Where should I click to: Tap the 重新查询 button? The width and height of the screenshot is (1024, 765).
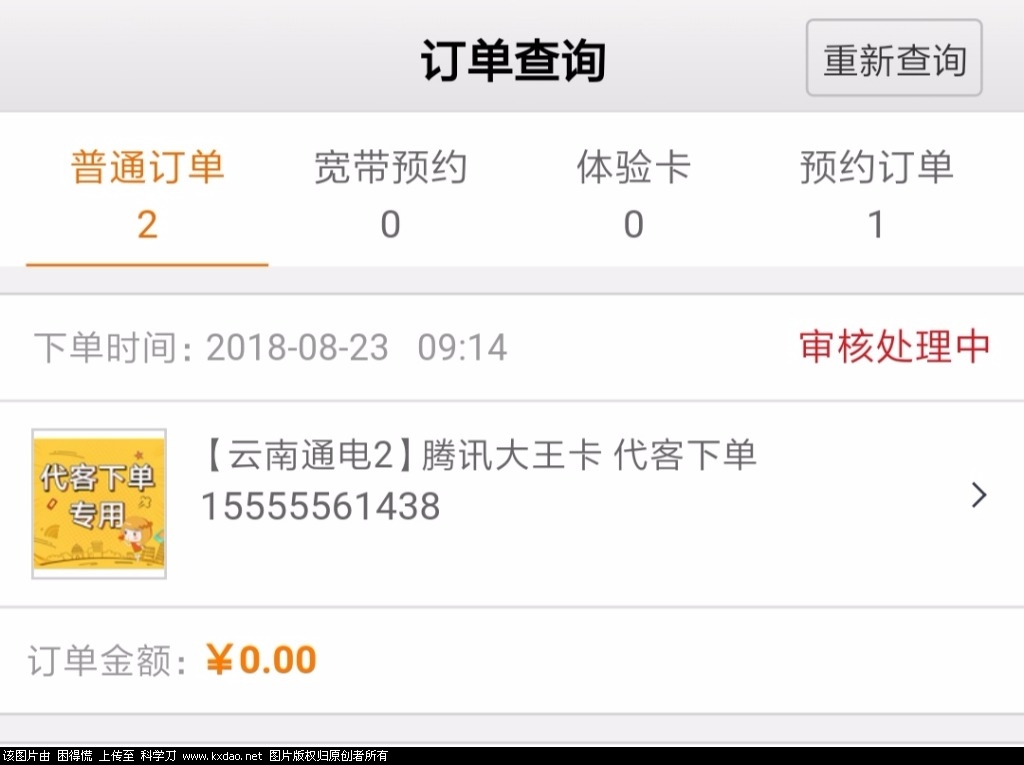(894, 59)
